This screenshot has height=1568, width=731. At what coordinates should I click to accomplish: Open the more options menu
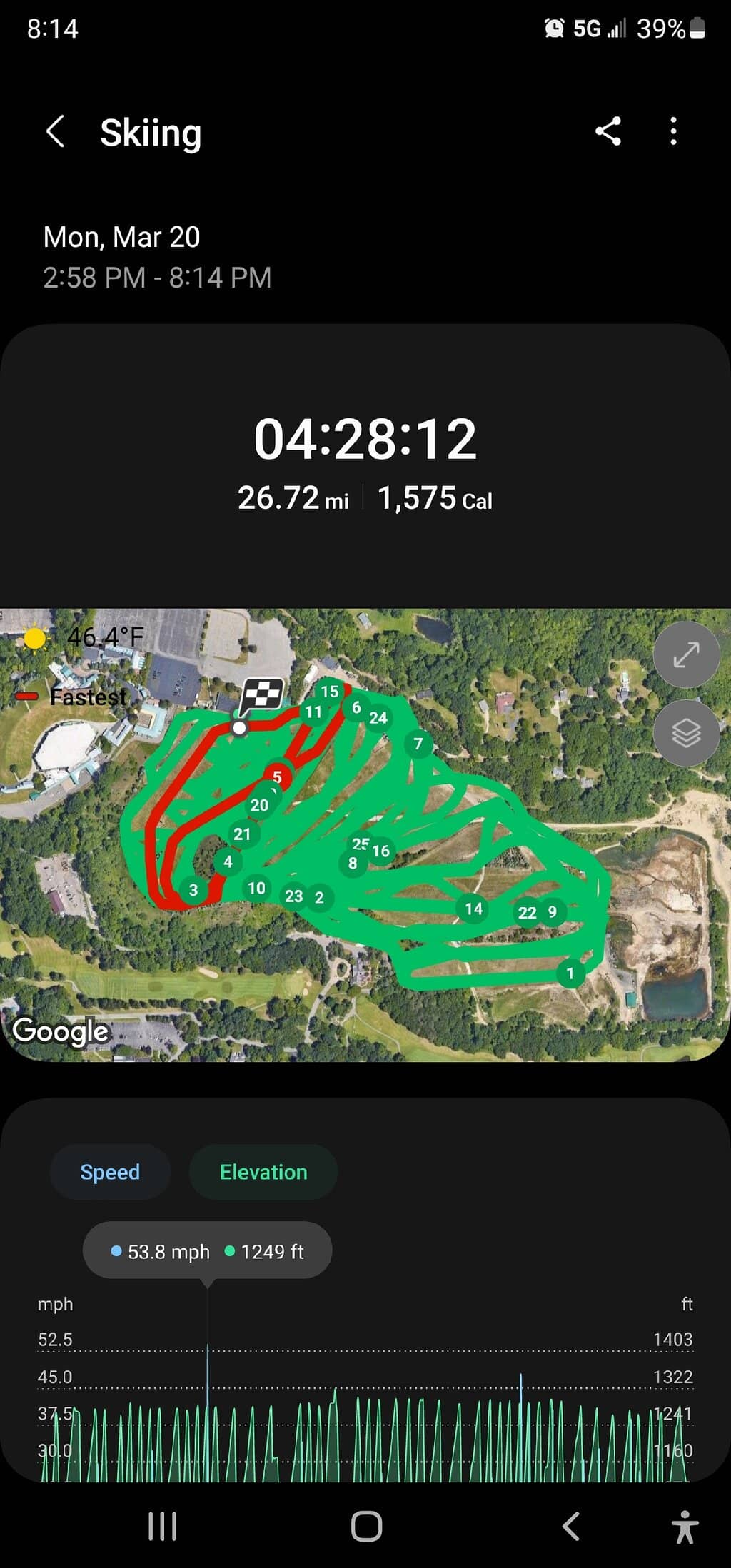click(x=673, y=132)
